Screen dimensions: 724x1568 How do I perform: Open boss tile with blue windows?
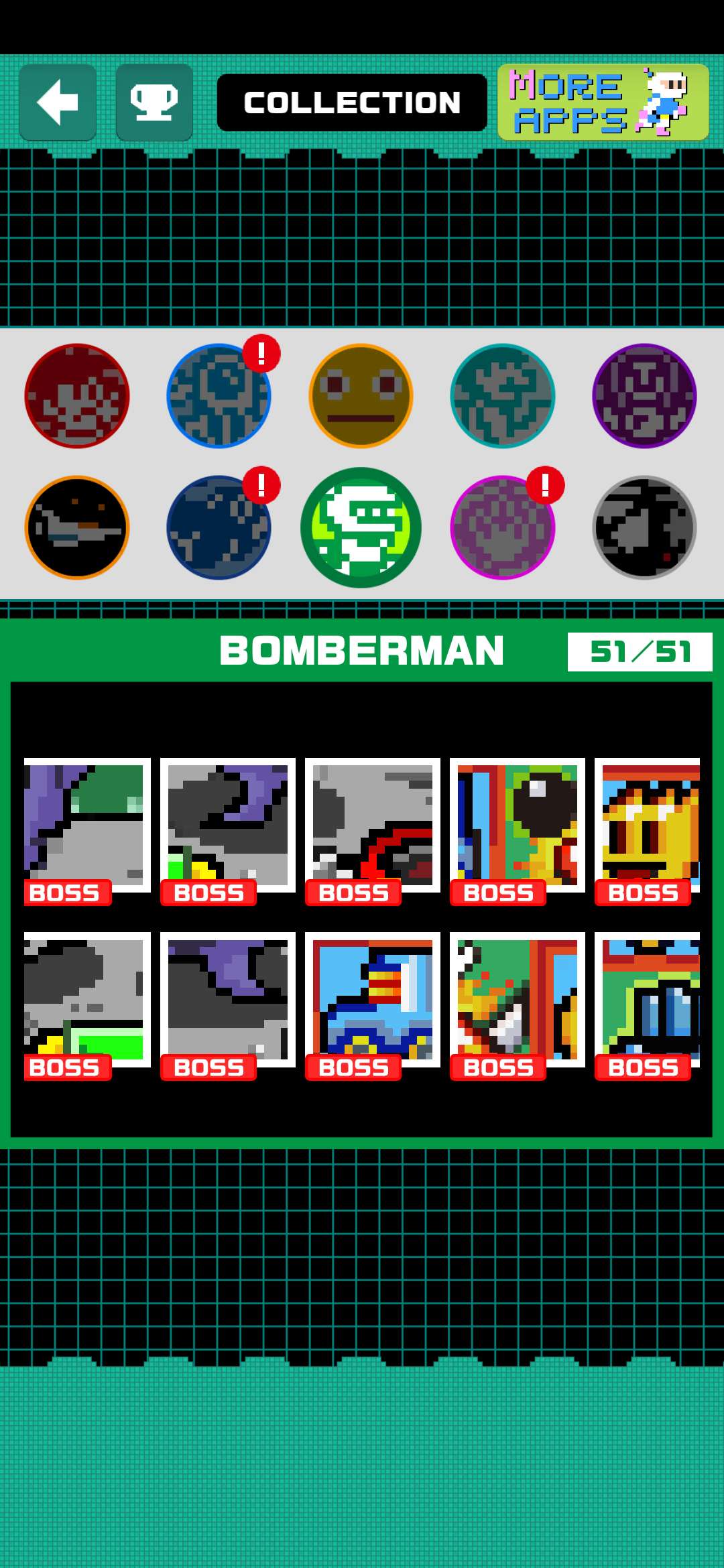648,998
